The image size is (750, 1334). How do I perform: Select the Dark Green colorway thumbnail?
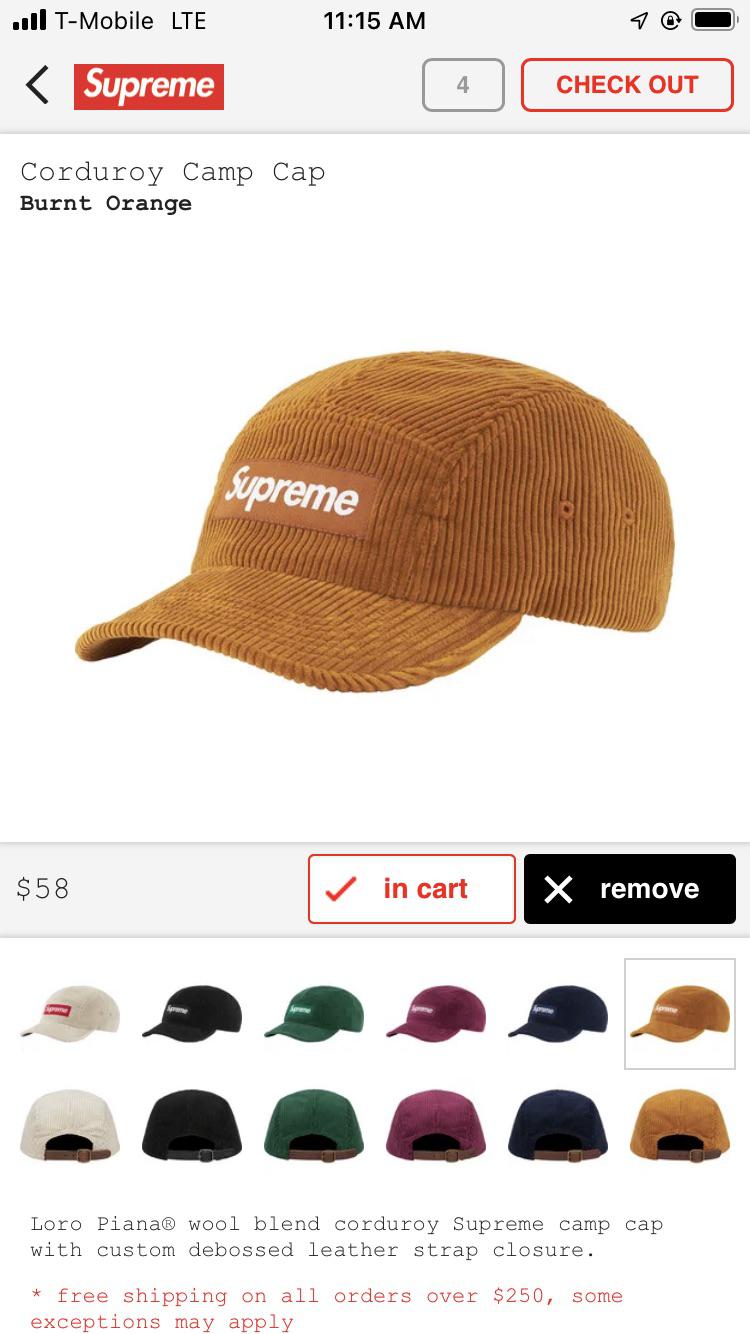(x=314, y=1013)
